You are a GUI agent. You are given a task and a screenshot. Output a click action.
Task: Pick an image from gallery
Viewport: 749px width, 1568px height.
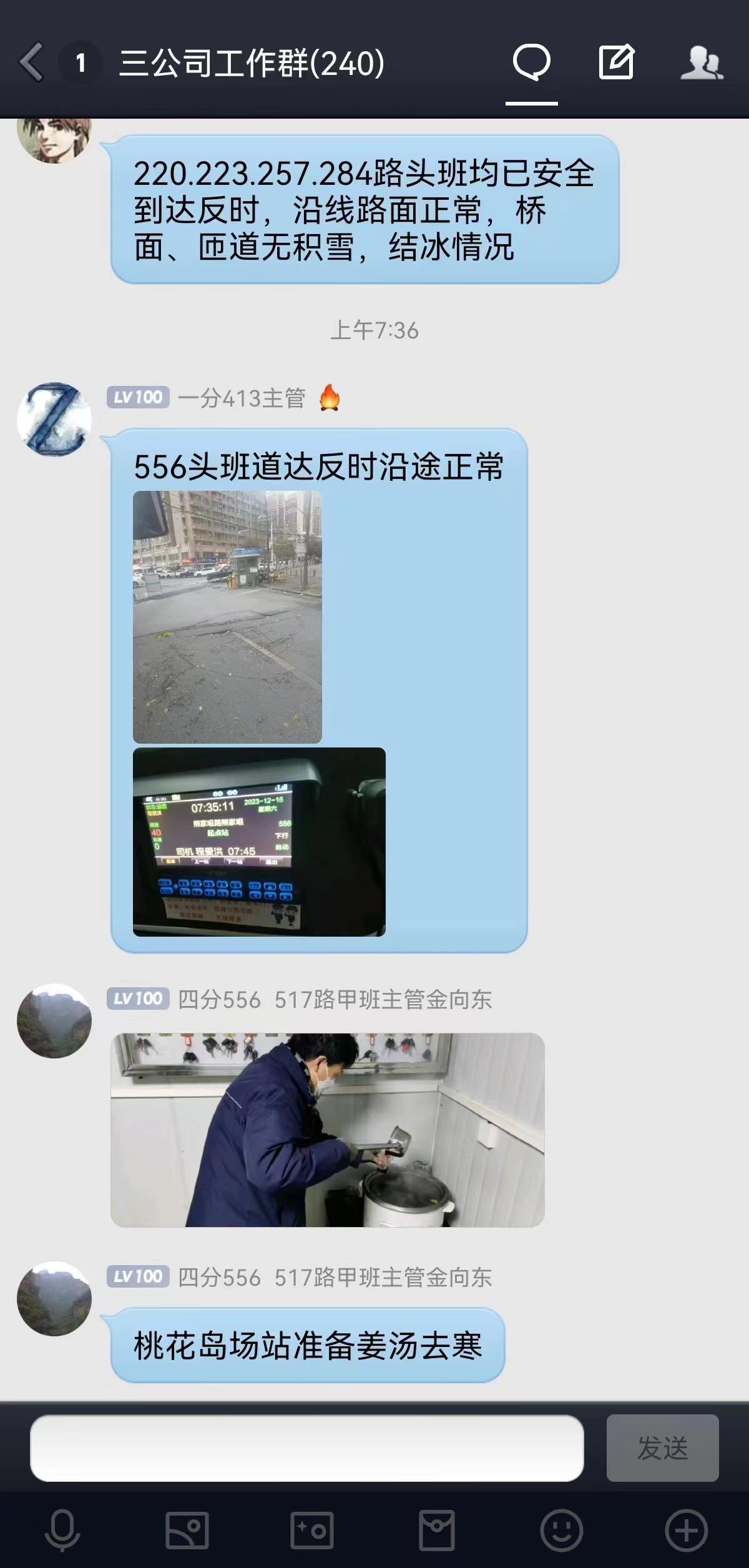(187, 1530)
